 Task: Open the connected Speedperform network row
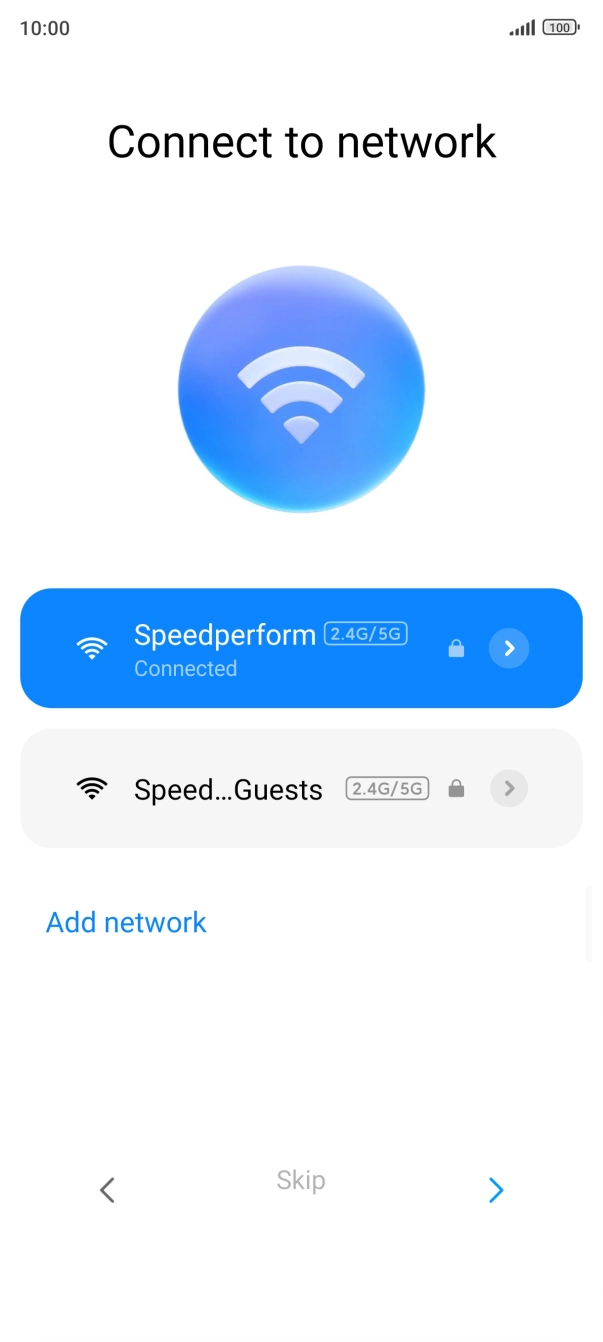click(x=301, y=648)
